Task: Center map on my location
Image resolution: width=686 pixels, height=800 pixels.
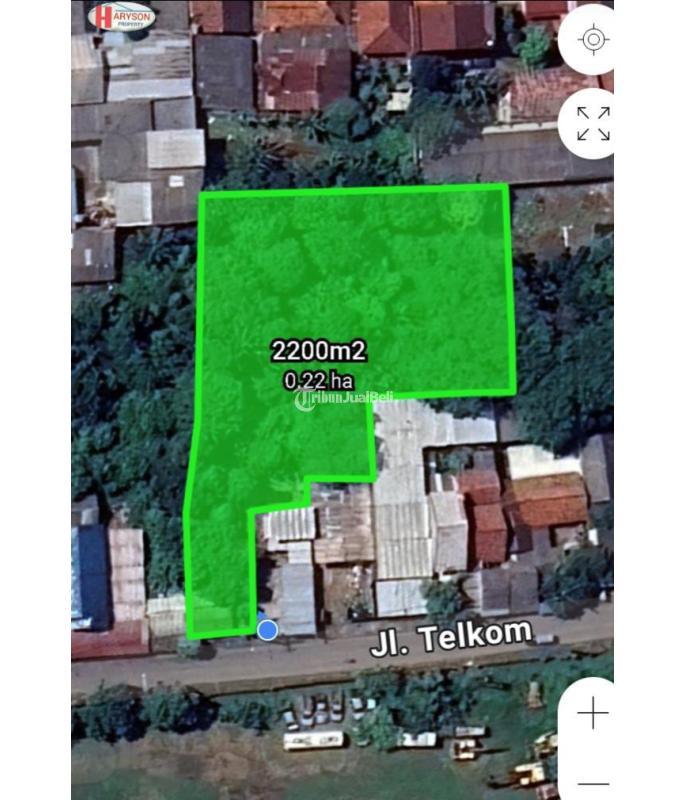Action: coord(594,40)
